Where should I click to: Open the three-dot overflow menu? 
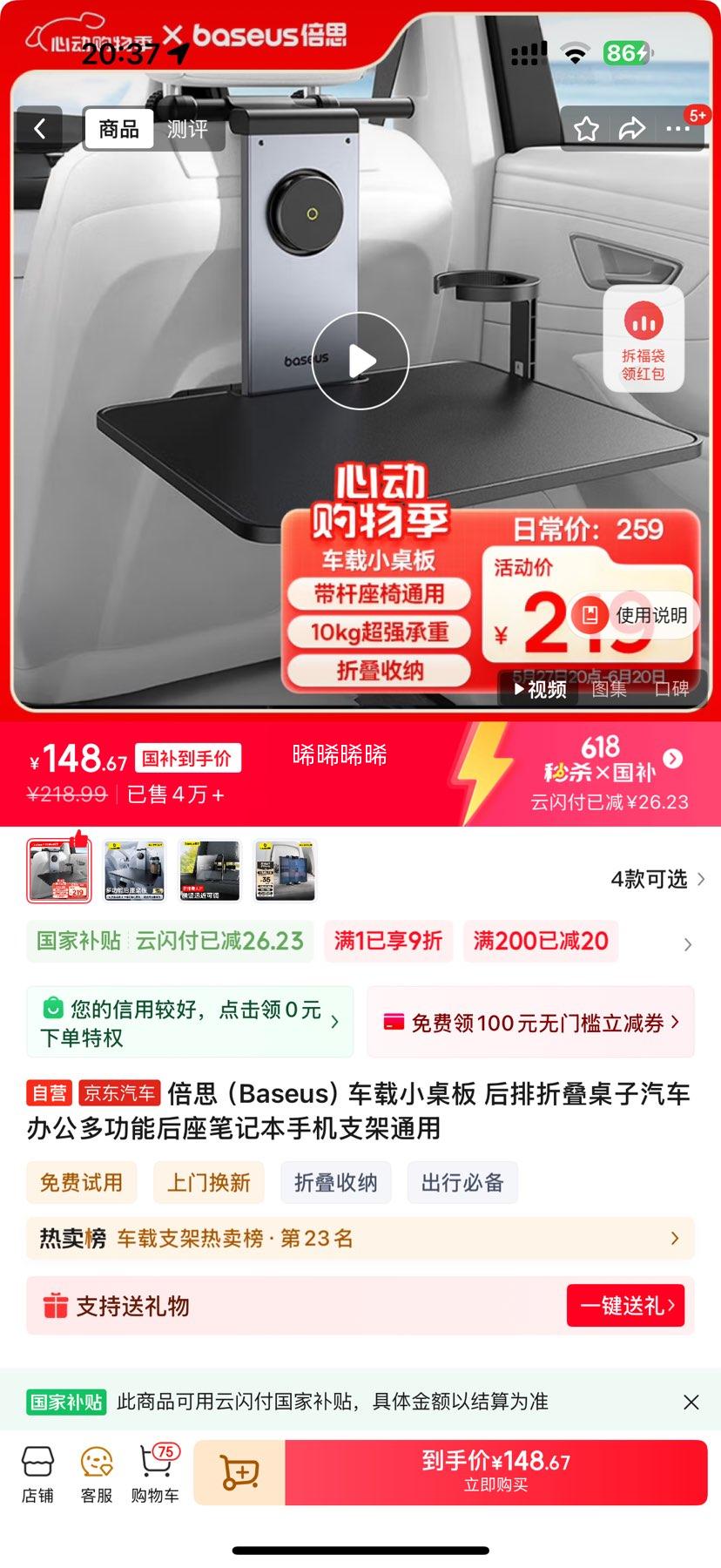point(677,130)
